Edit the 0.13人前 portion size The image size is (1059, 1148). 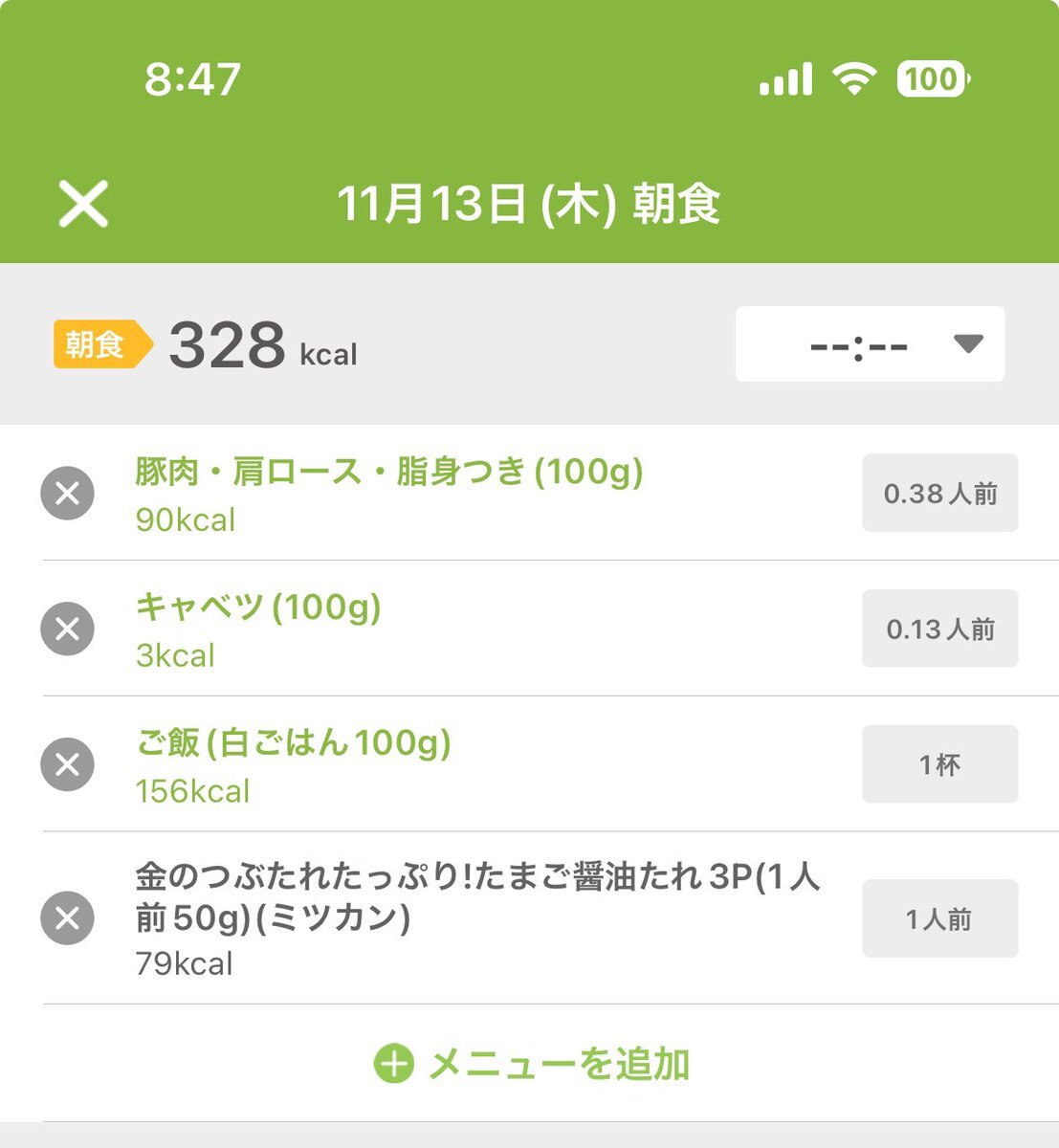coord(939,629)
